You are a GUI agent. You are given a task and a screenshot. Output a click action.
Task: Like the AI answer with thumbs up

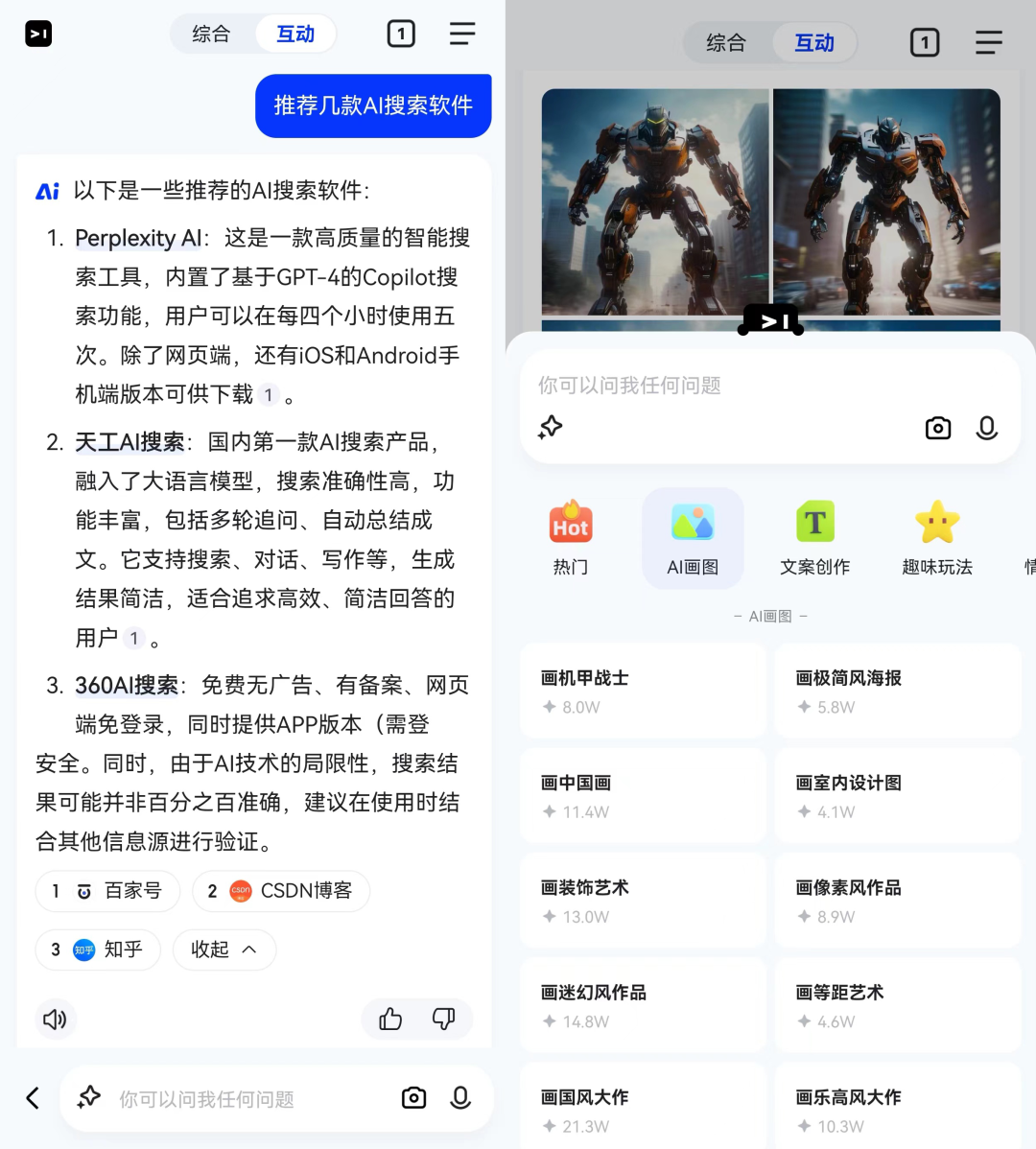[x=390, y=1019]
